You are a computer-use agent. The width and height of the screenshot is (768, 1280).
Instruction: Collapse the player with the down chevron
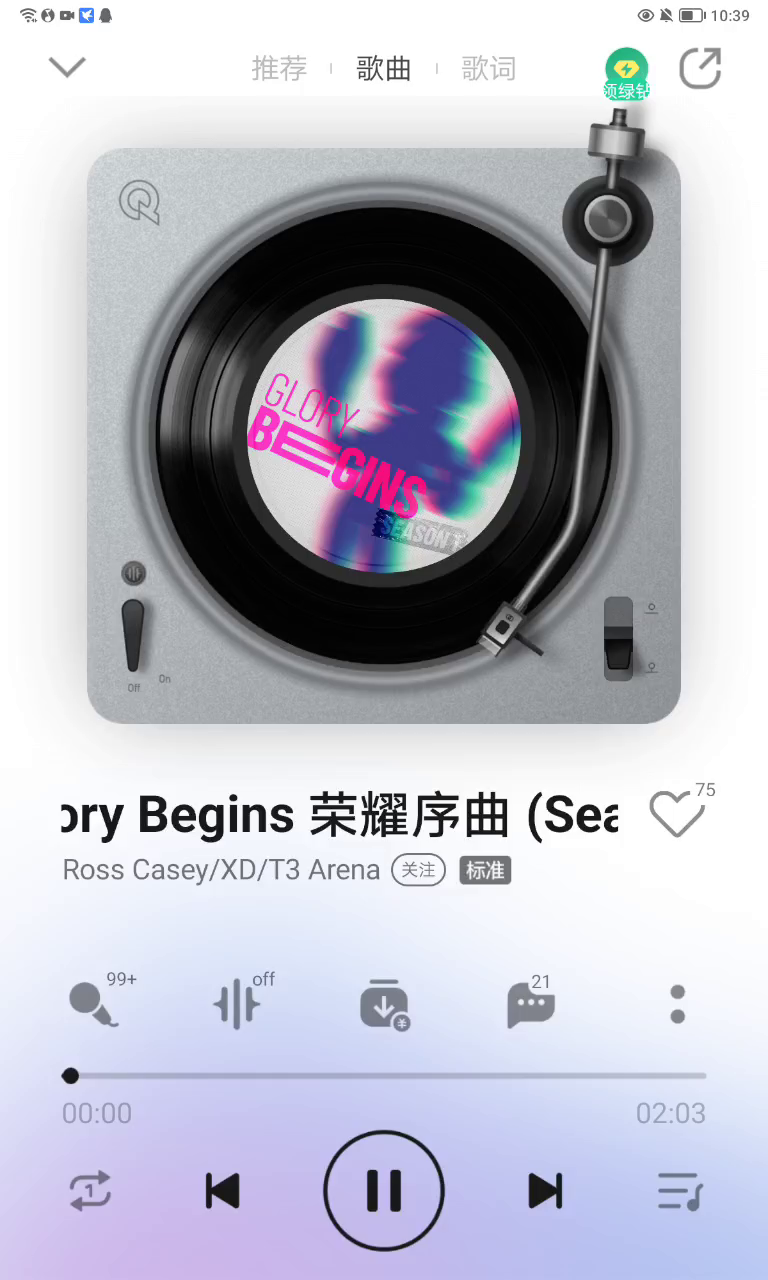(x=67, y=67)
